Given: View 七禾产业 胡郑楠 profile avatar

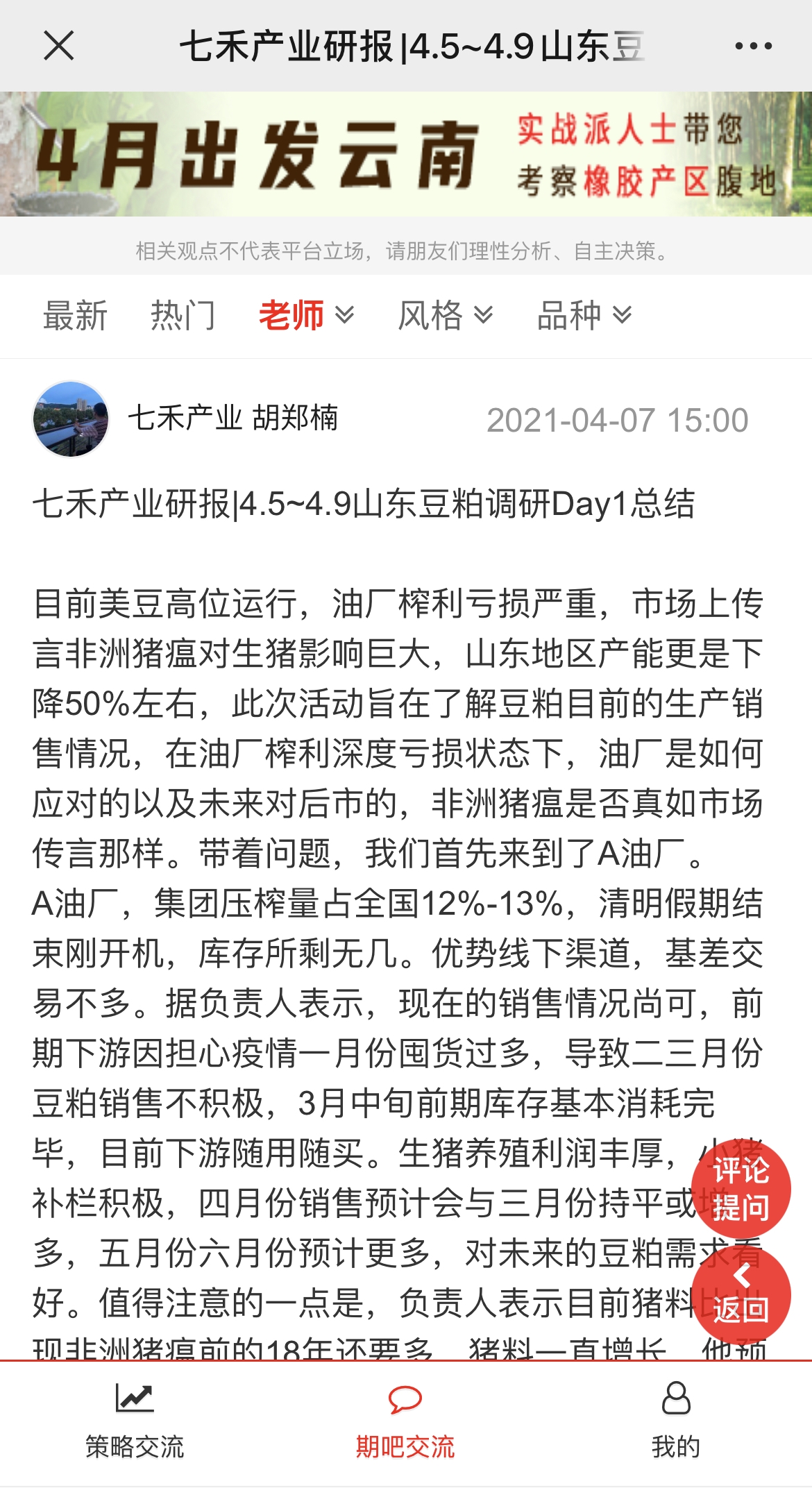Looking at the screenshot, I should [71, 418].
